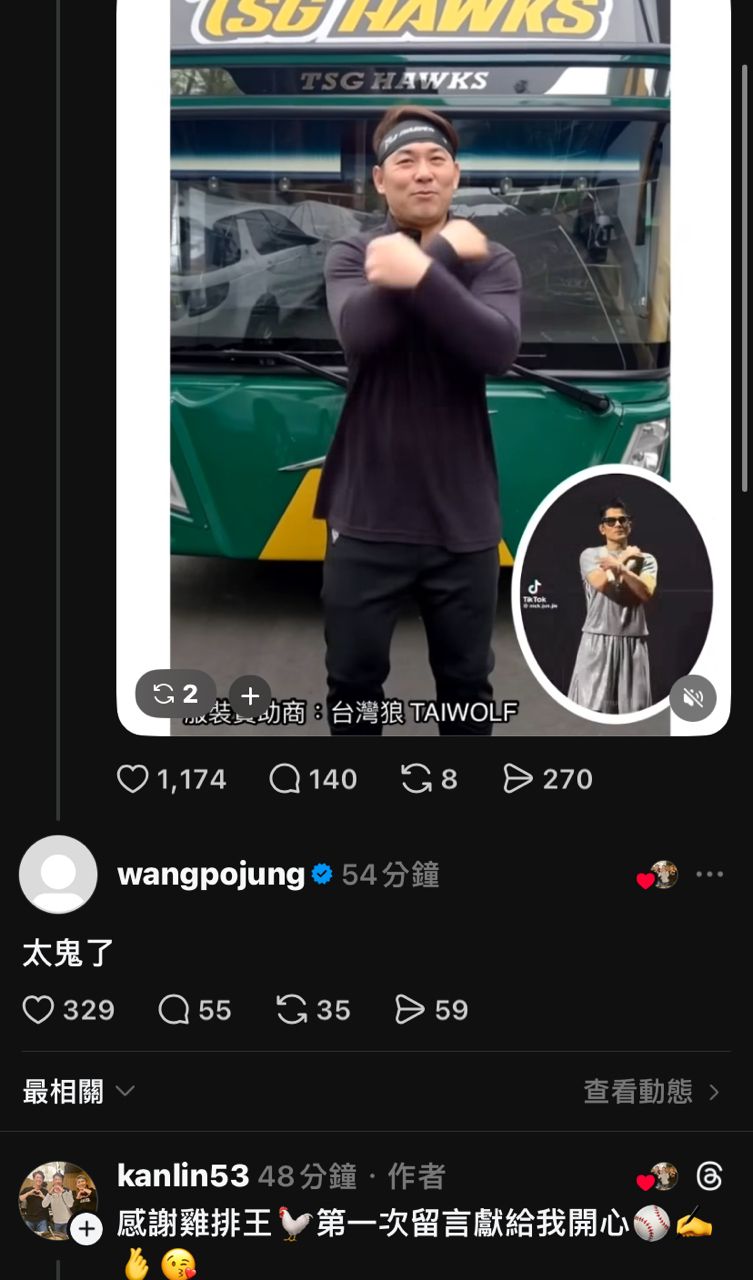Open wangpojung's profile picture
The image size is (753, 1280).
[x=58, y=874]
